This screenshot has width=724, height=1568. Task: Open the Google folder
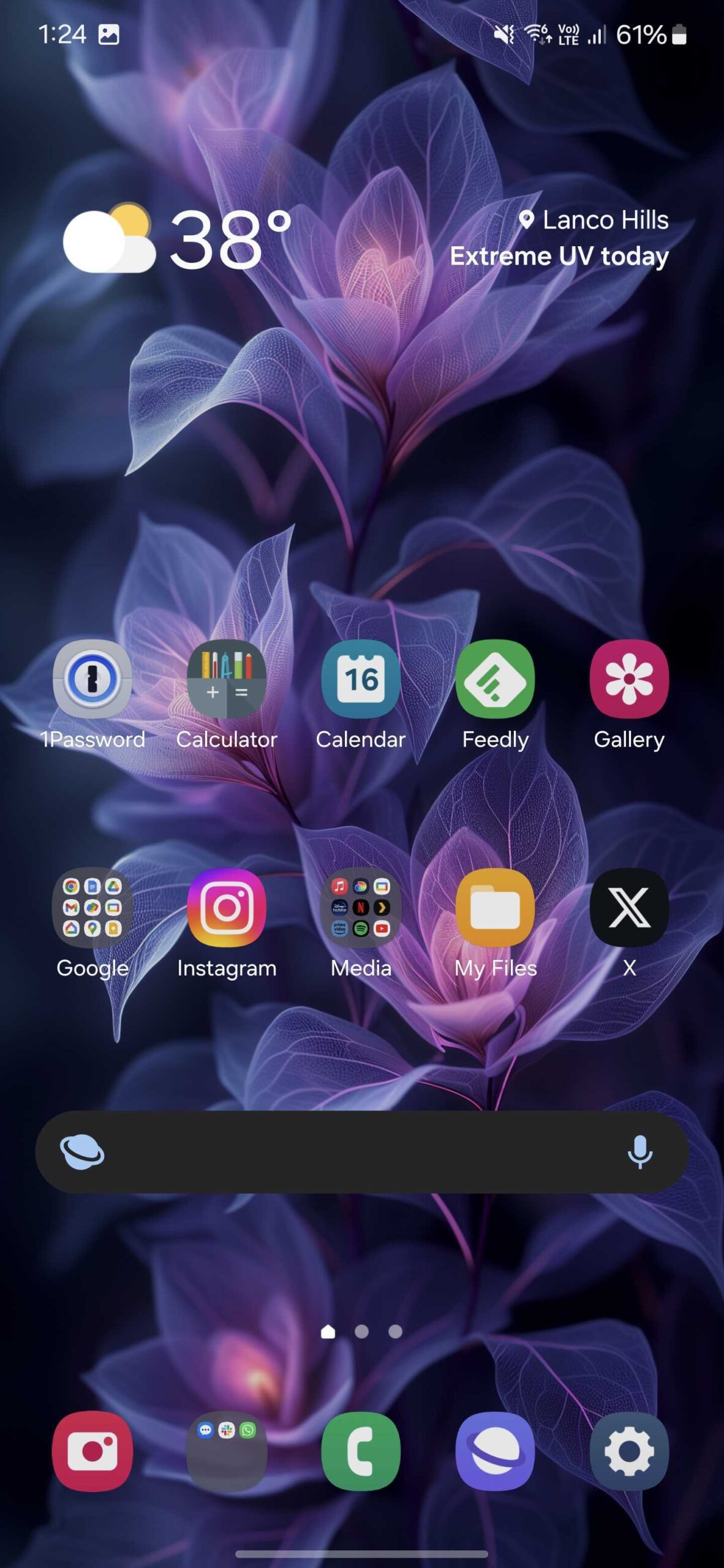pos(92,907)
